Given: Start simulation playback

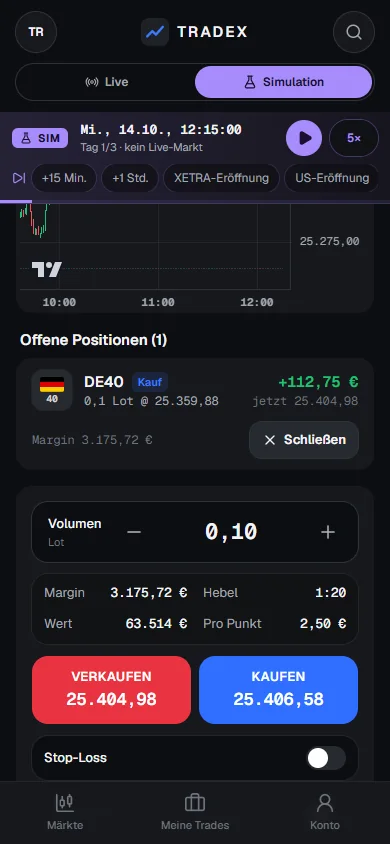Looking at the screenshot, I should point(304,138).
